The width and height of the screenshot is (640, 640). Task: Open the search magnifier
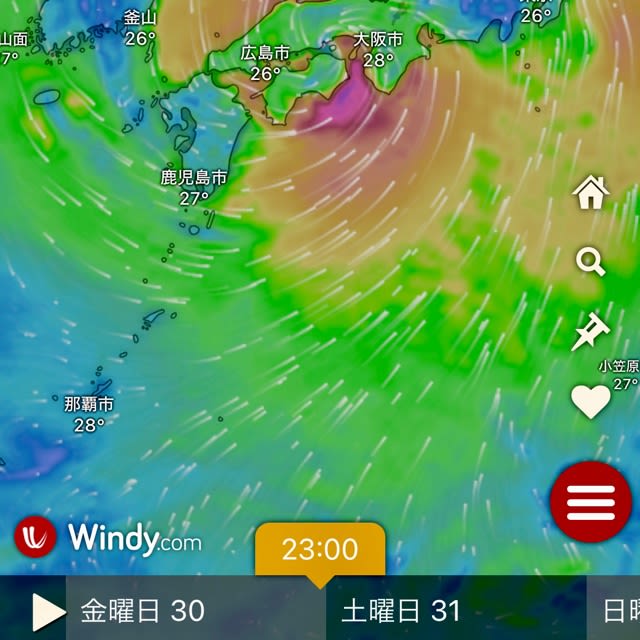[x=591, y=262]
